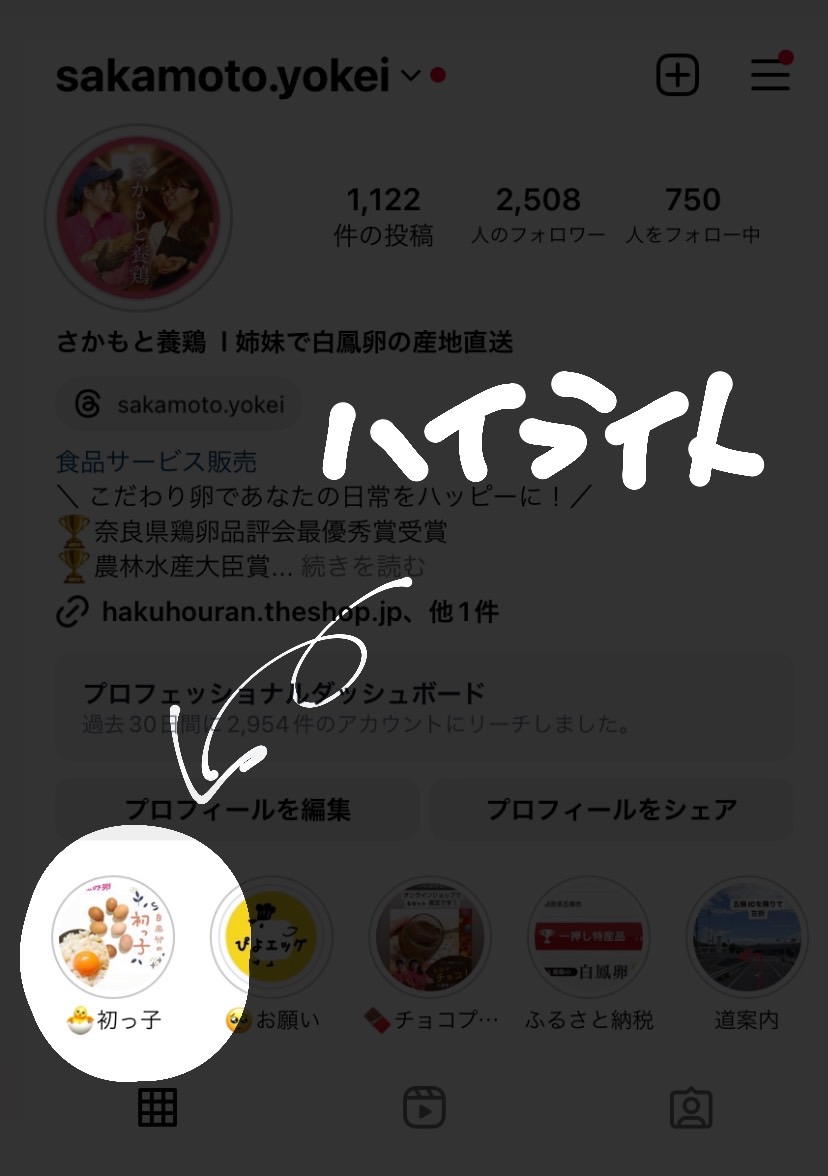
Task: View the 1,122 posts count
Action: (383, 215)
